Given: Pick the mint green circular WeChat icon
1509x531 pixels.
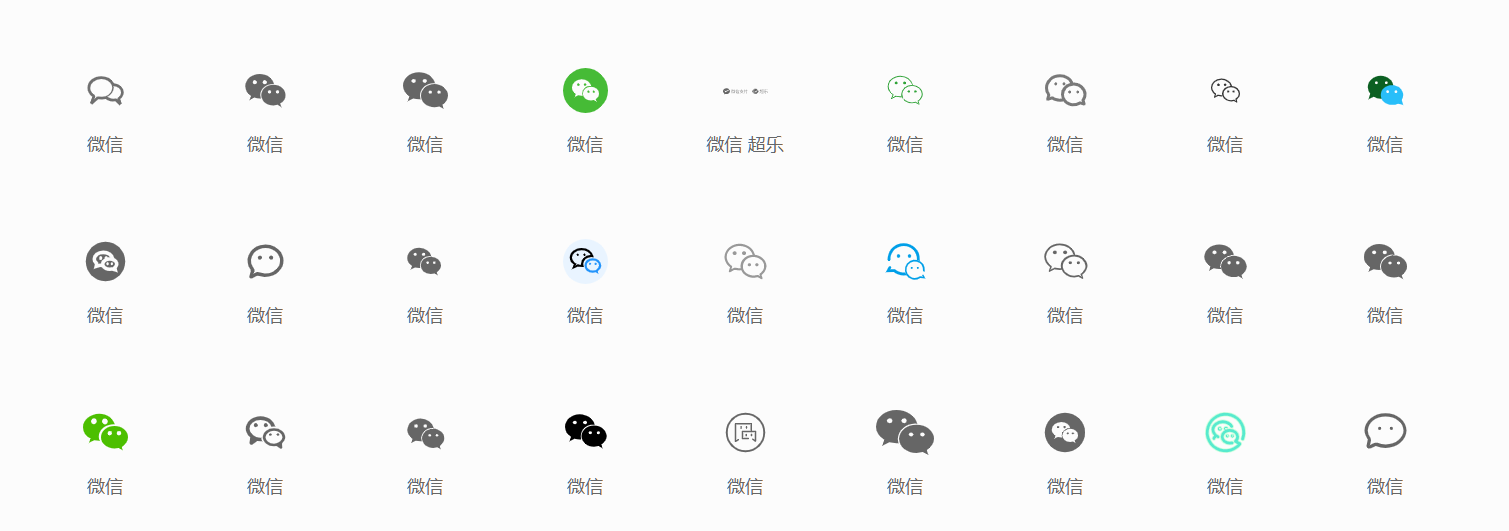Looking at the screenshot, I should (x=1225, y=432).
